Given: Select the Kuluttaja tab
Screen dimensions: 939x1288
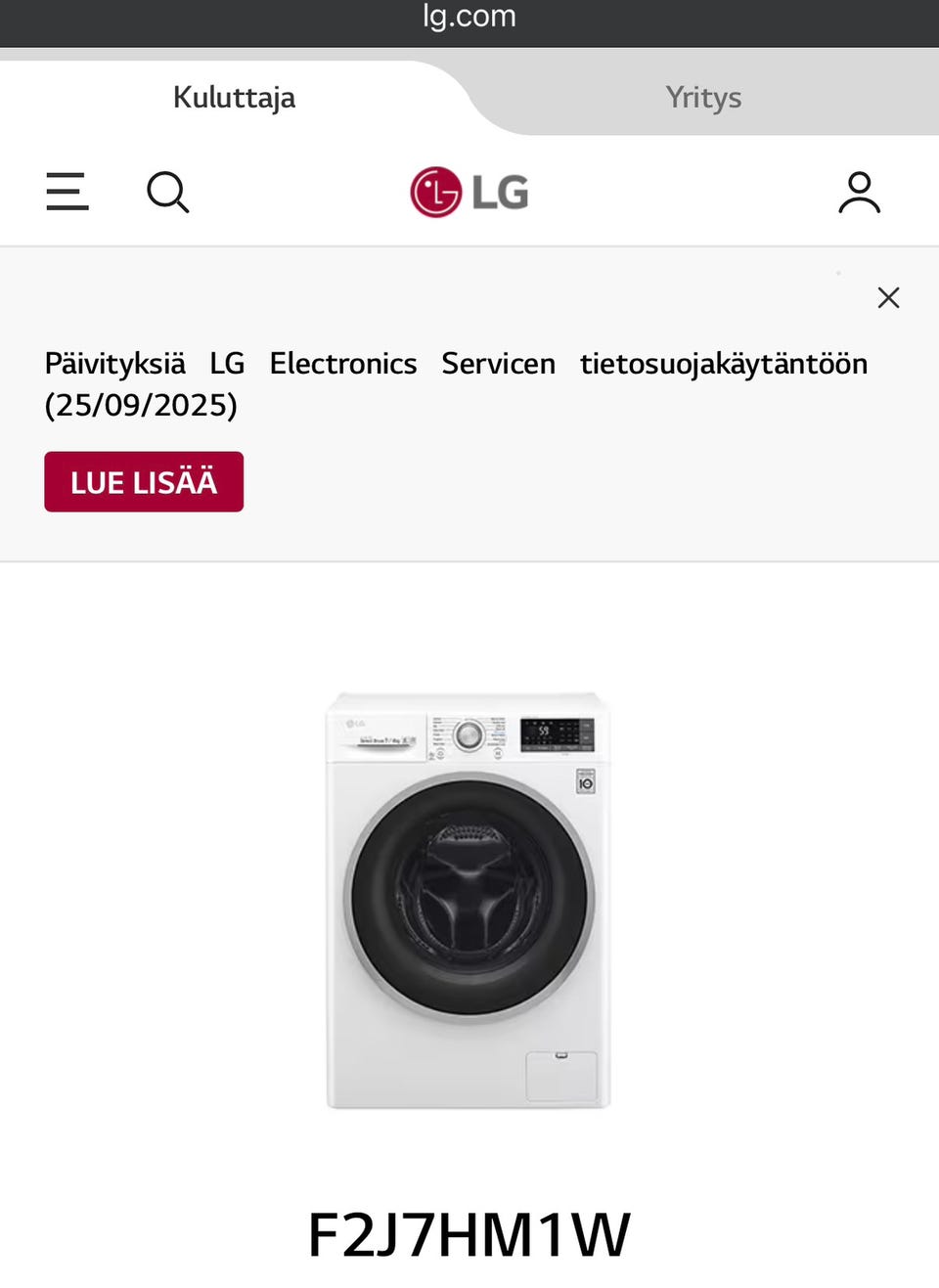Looking at the screenshot, I should 234,97.
